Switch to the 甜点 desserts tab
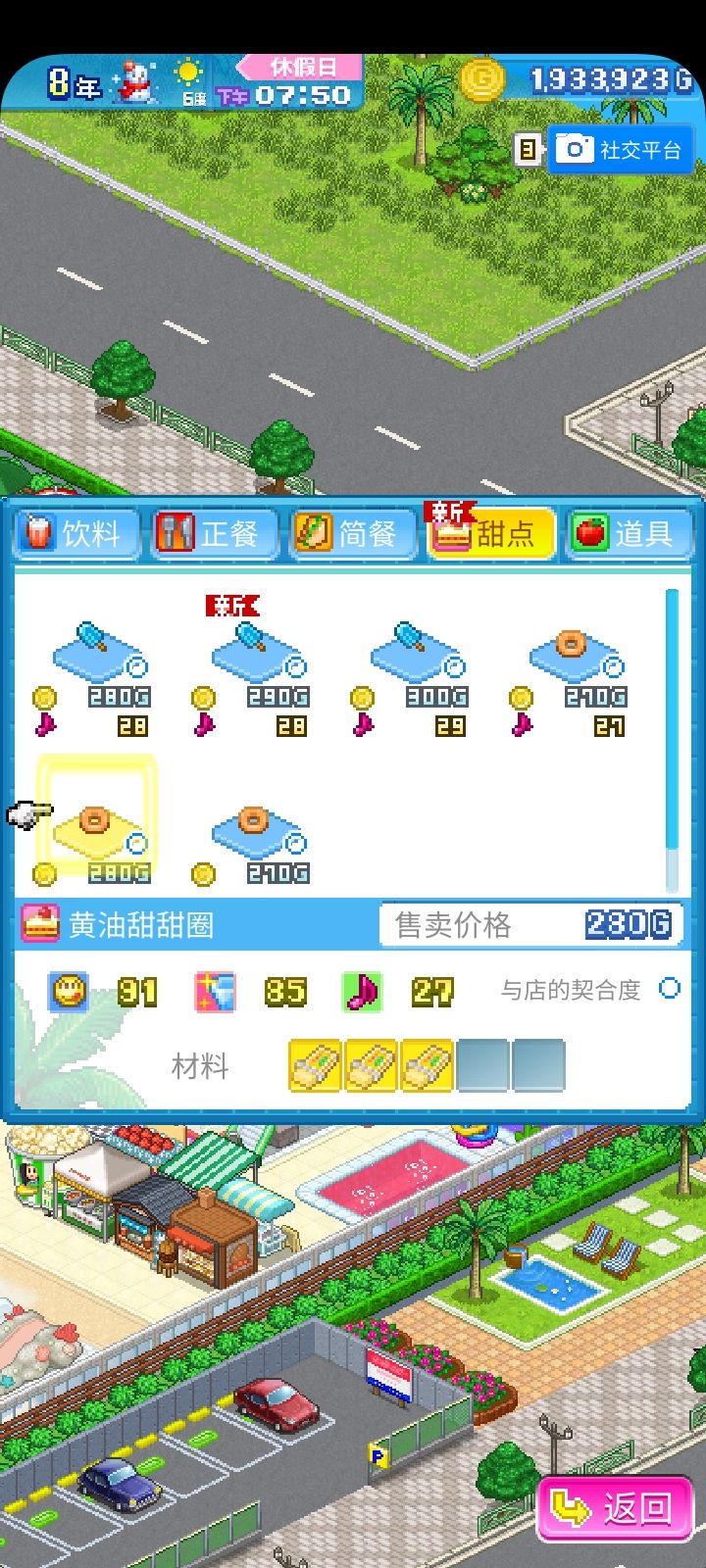 [490, 535]
